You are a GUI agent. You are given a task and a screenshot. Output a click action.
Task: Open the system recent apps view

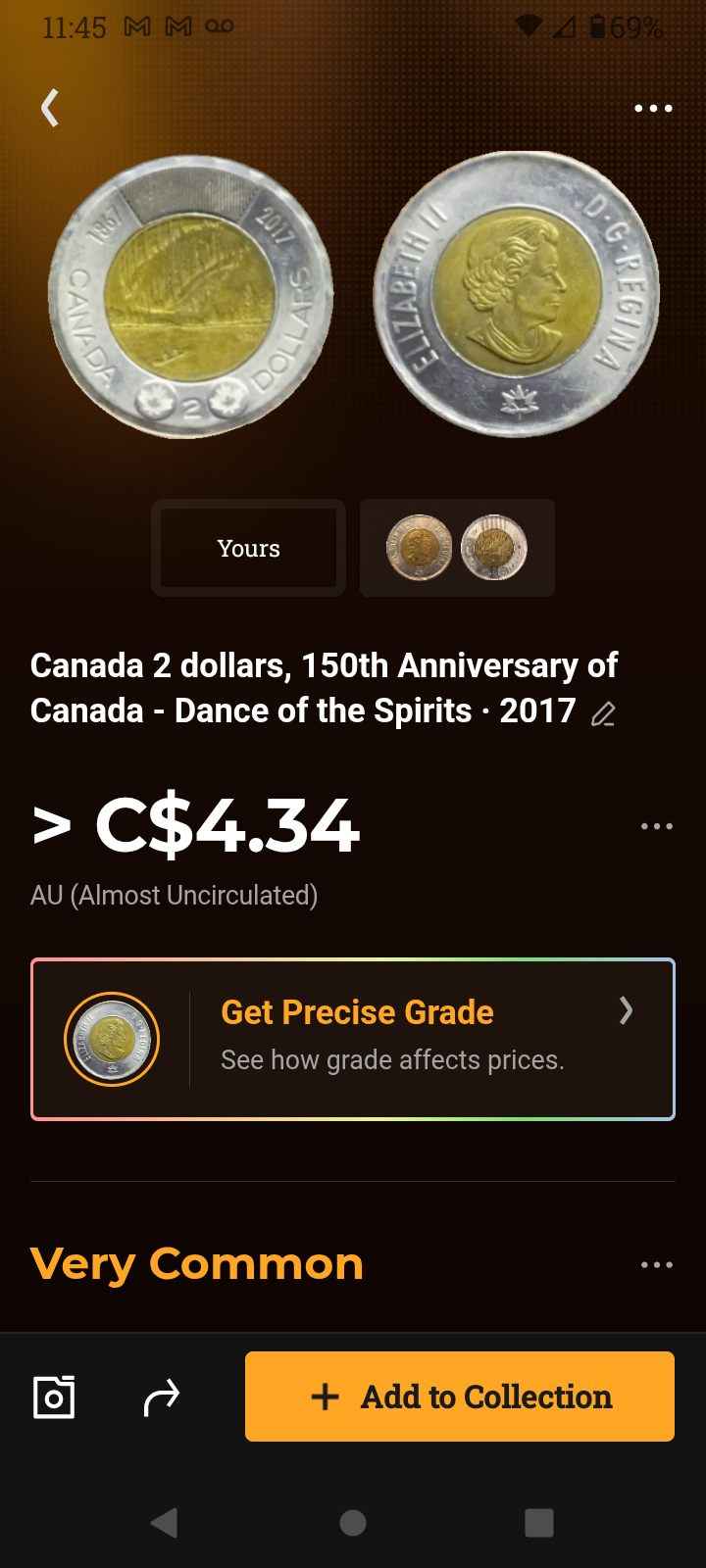pyautogui.click(x=539, y=1522)
